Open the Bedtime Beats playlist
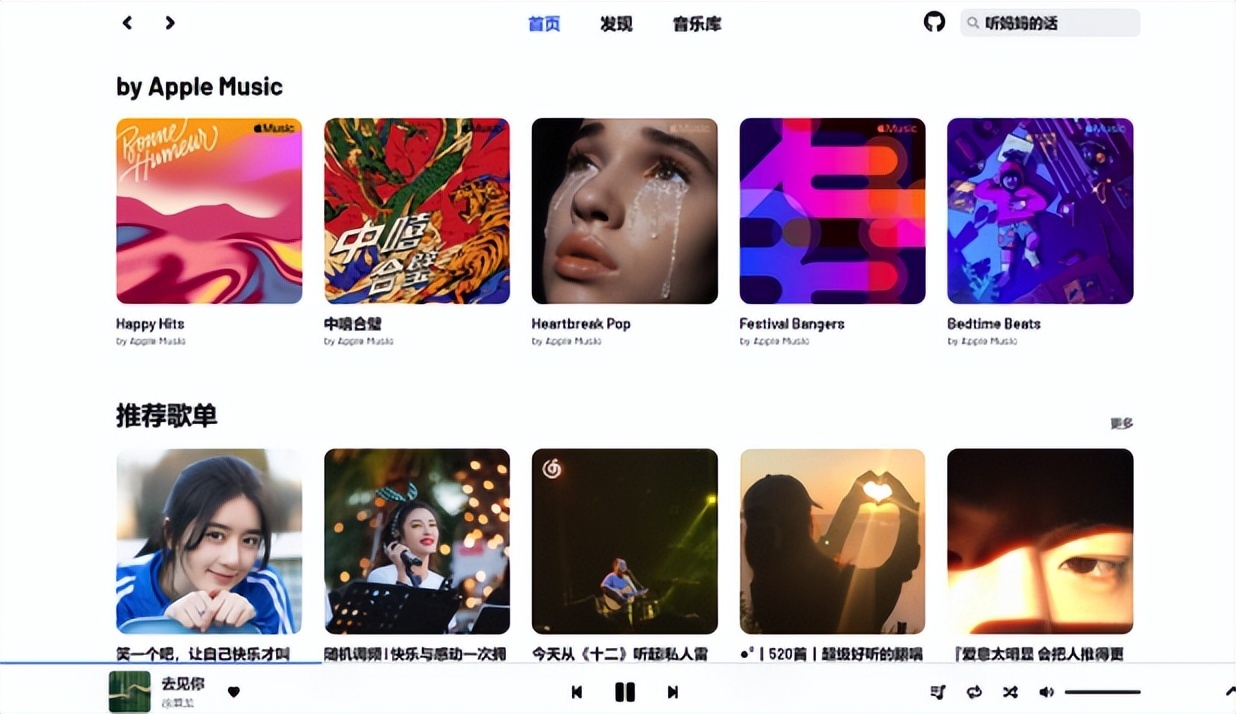 tap(1040, 211)
